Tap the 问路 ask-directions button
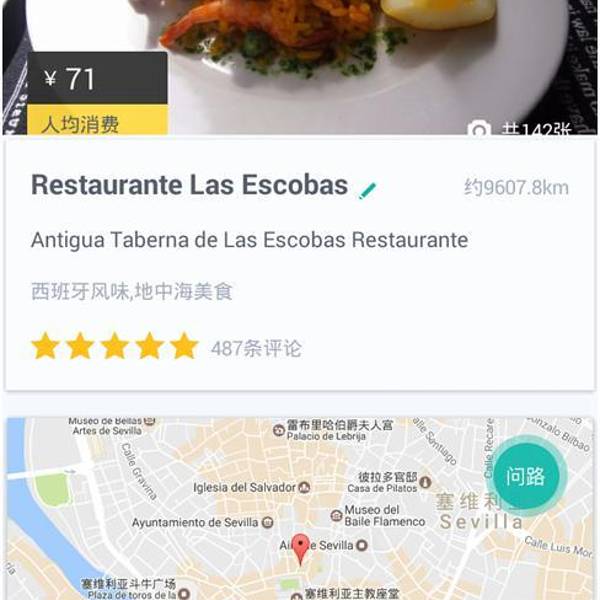This screenshot has width=600, height=600. [526, 476]
